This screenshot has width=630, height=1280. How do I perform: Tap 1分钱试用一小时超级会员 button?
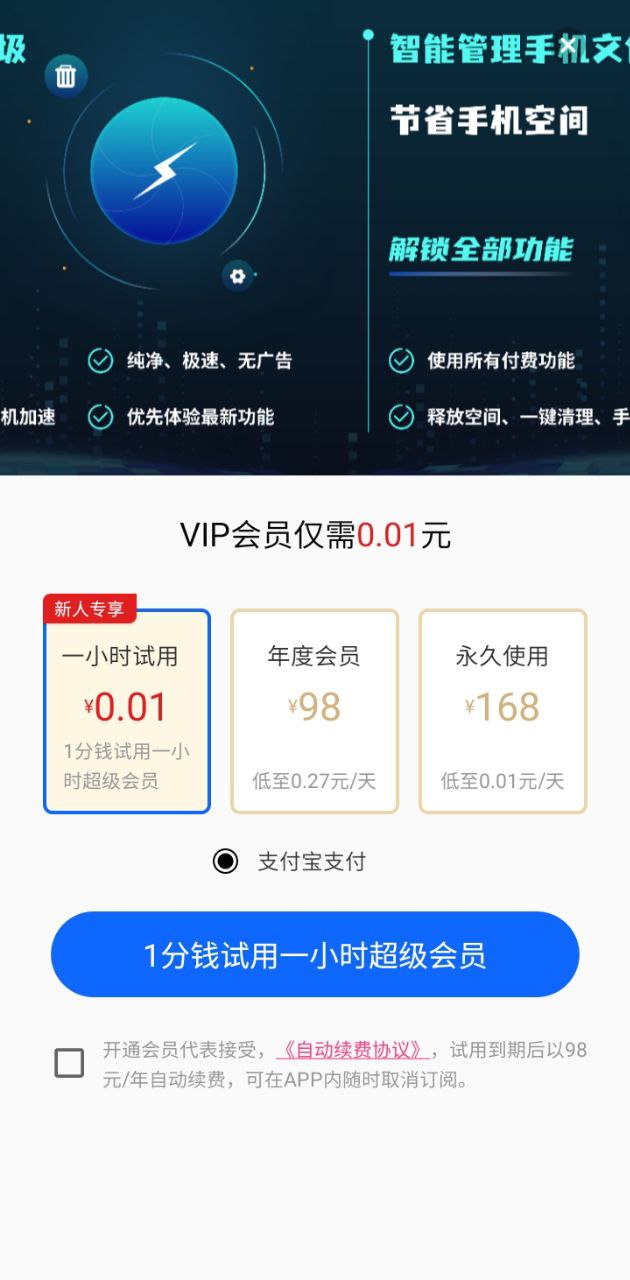point(315,954)
